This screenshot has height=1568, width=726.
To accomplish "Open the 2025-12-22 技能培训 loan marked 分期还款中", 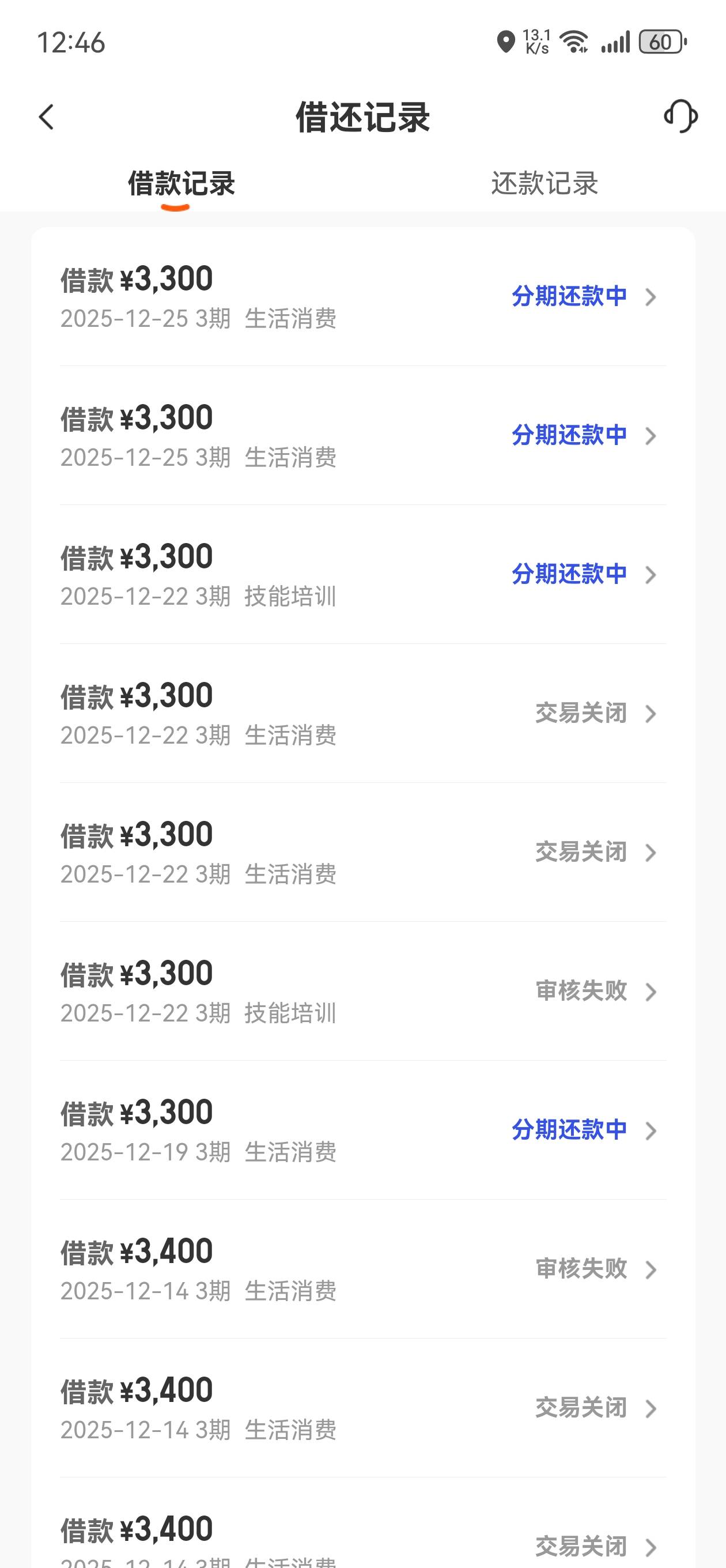I will [362, 574].
